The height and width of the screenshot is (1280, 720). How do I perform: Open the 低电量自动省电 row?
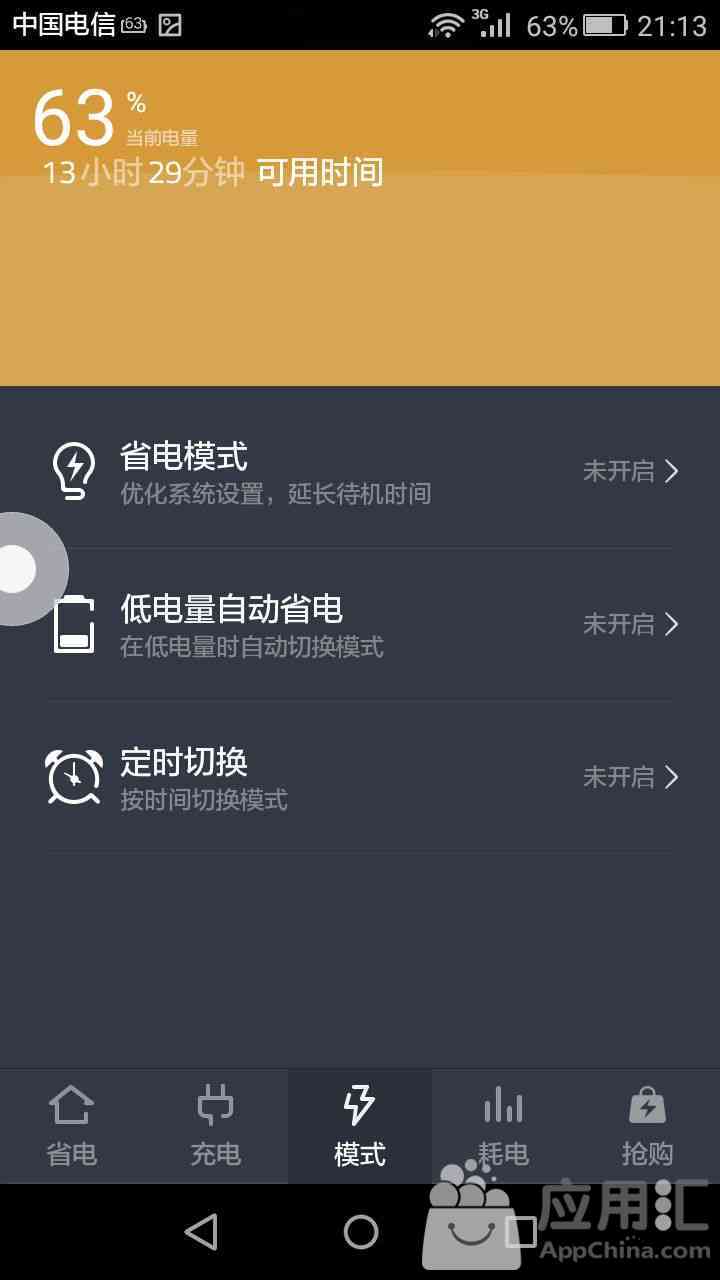pos(360,624)
